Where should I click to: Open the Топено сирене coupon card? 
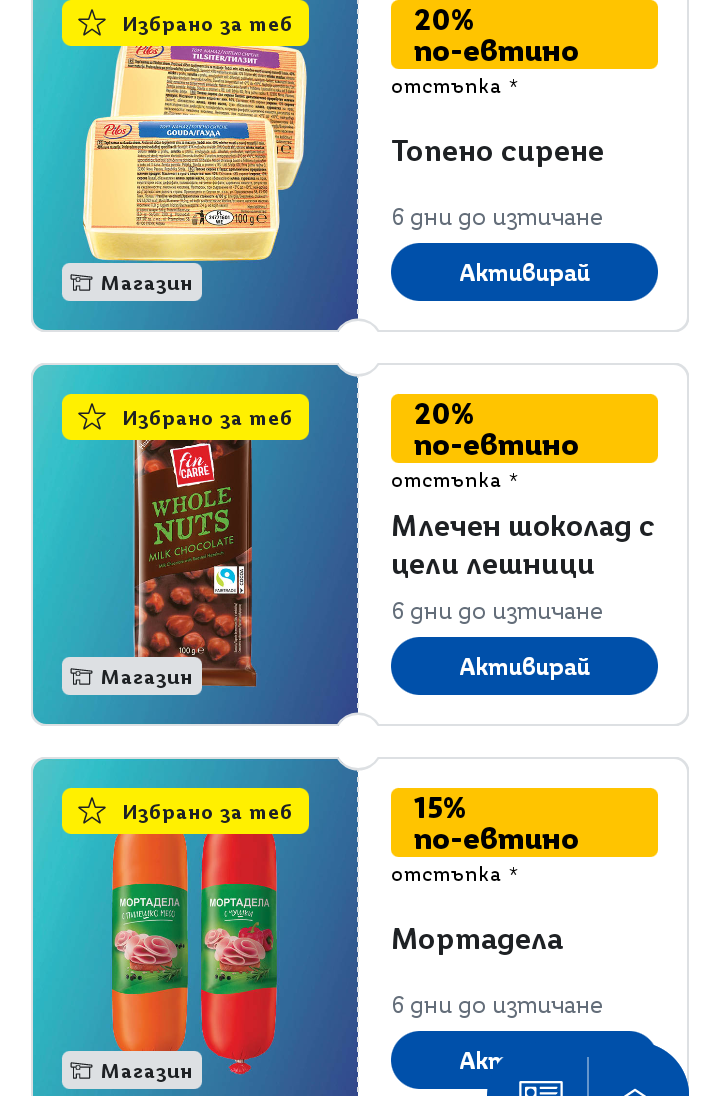point(497,152)
